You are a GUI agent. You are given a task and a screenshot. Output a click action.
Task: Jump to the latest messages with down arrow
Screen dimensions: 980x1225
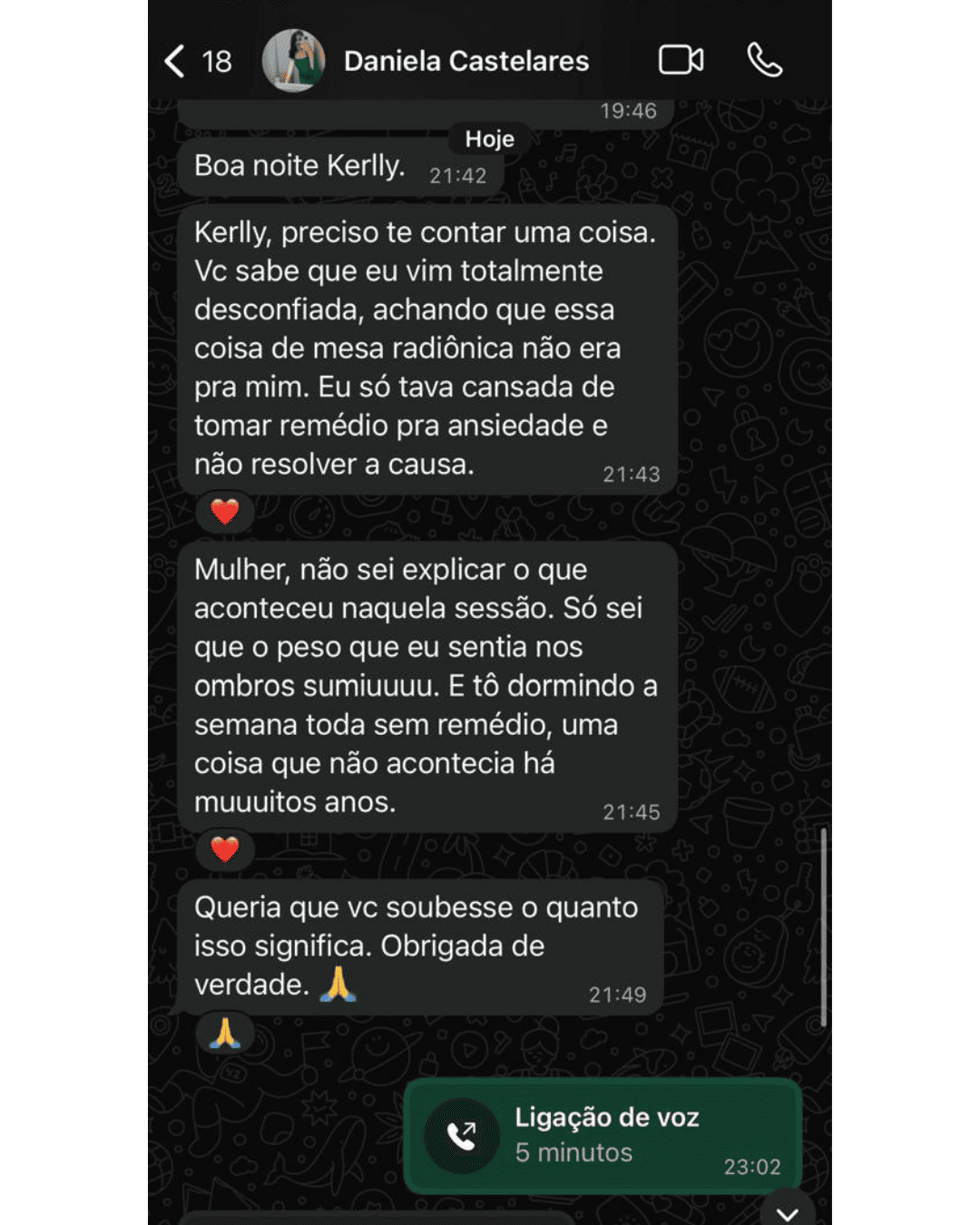click(787, 1212)
